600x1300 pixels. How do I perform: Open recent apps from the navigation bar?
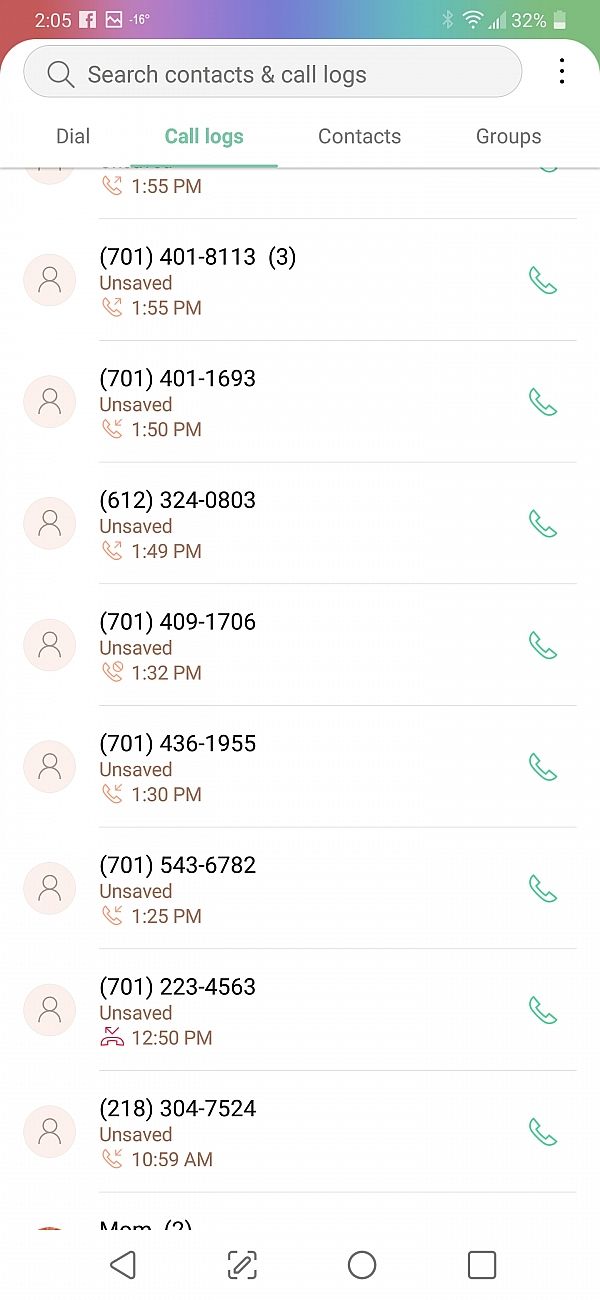coord(481,1264)
